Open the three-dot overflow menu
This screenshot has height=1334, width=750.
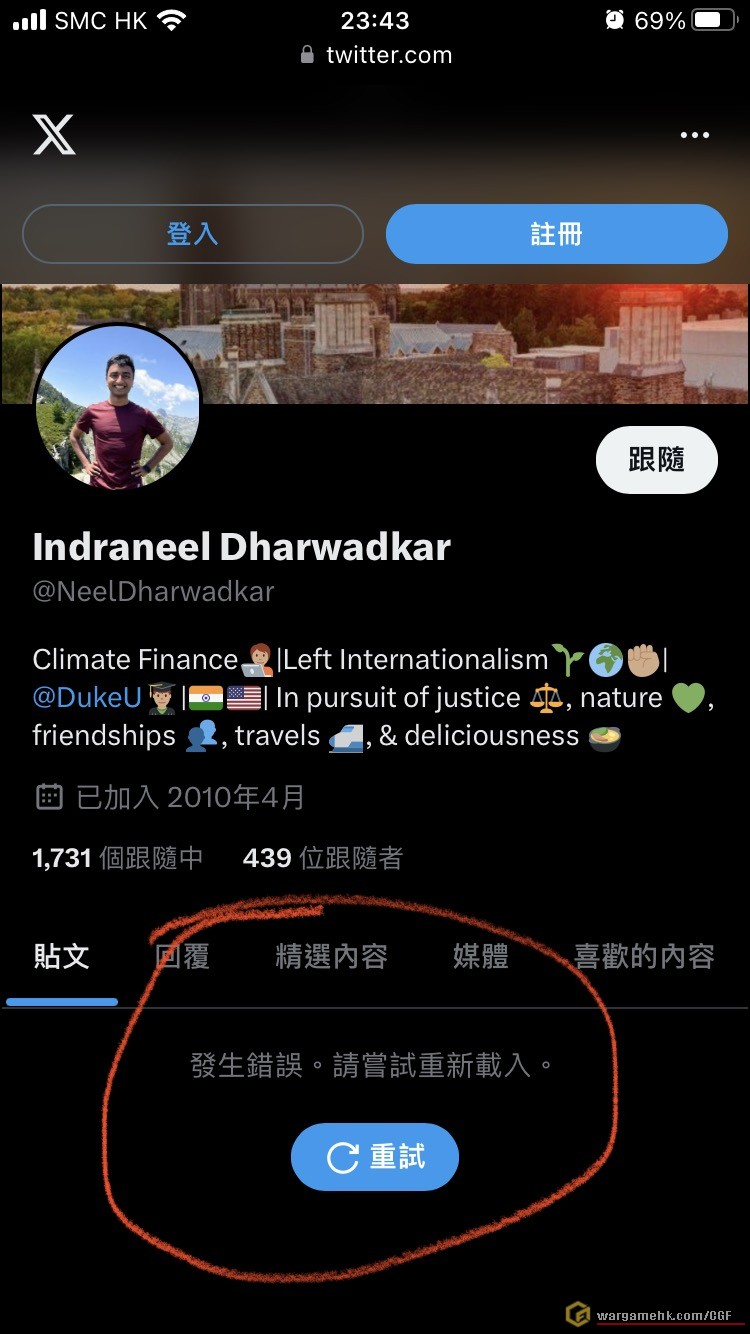tap(694, 135)
